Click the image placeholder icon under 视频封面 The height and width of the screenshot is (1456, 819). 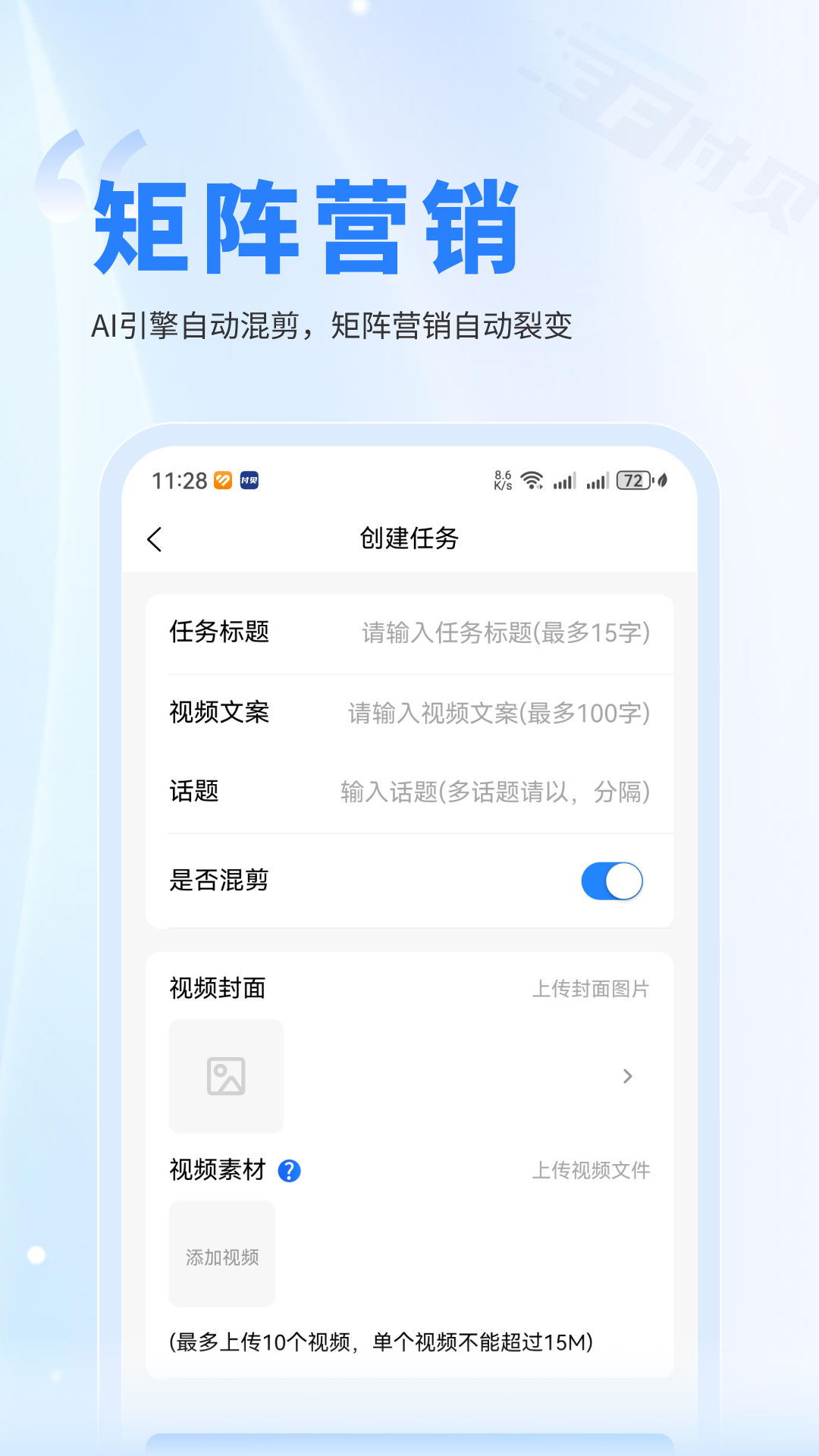click(x=225, y=1077)
